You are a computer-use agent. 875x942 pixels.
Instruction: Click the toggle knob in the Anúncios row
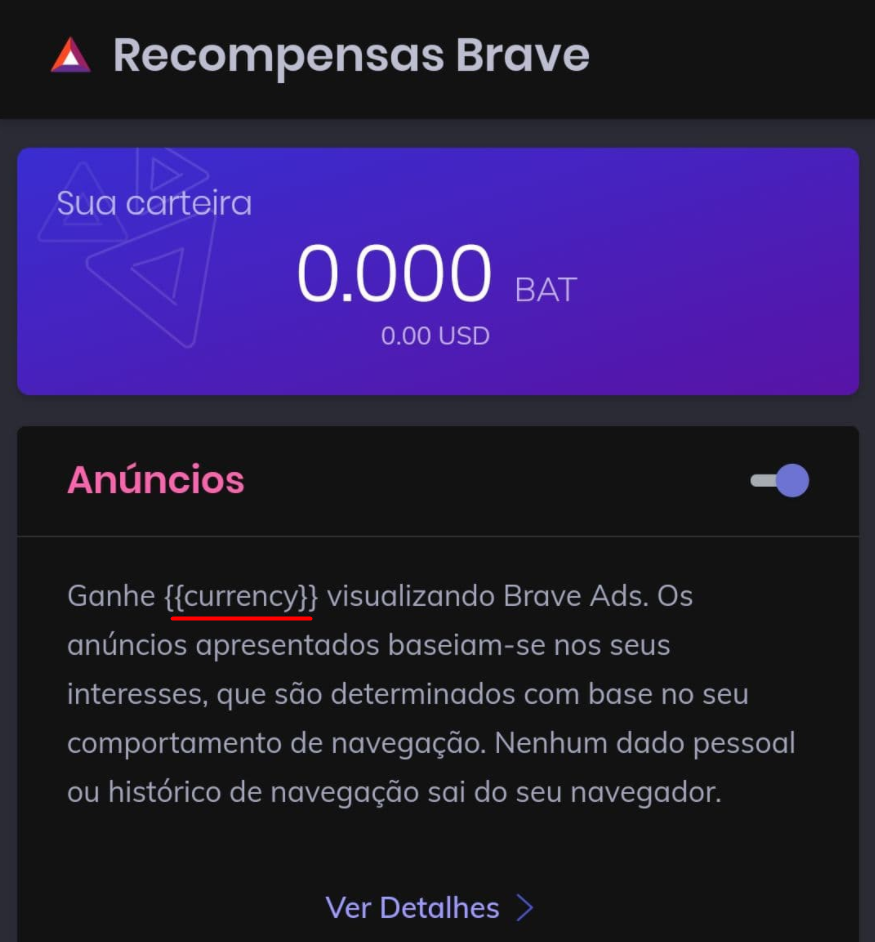[791, 481]
